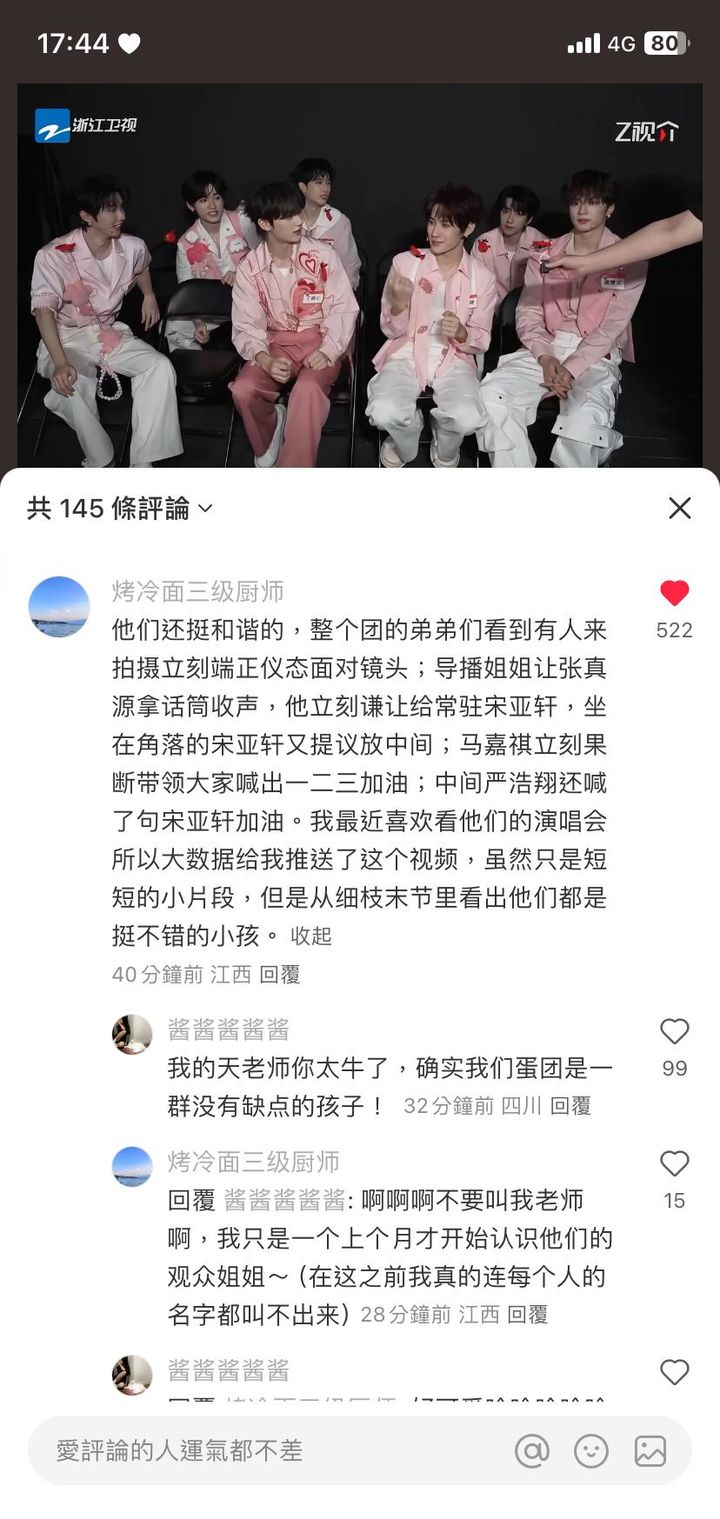Reply to the comment posted 40分鐘前

pos(280,974)
